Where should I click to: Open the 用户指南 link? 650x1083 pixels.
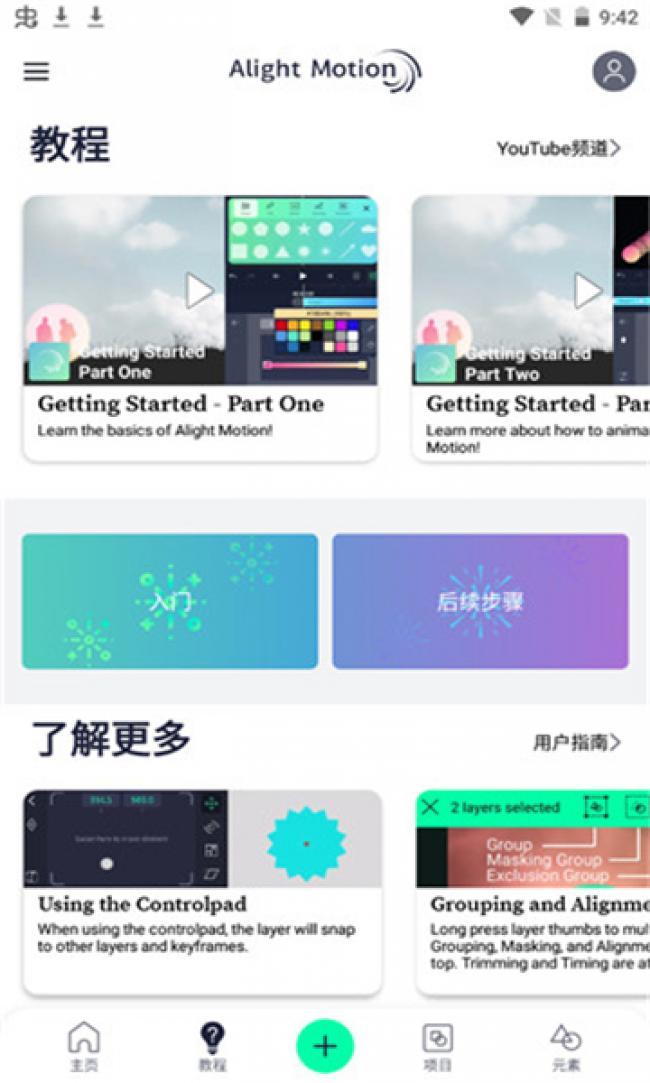tap(576, 742)
